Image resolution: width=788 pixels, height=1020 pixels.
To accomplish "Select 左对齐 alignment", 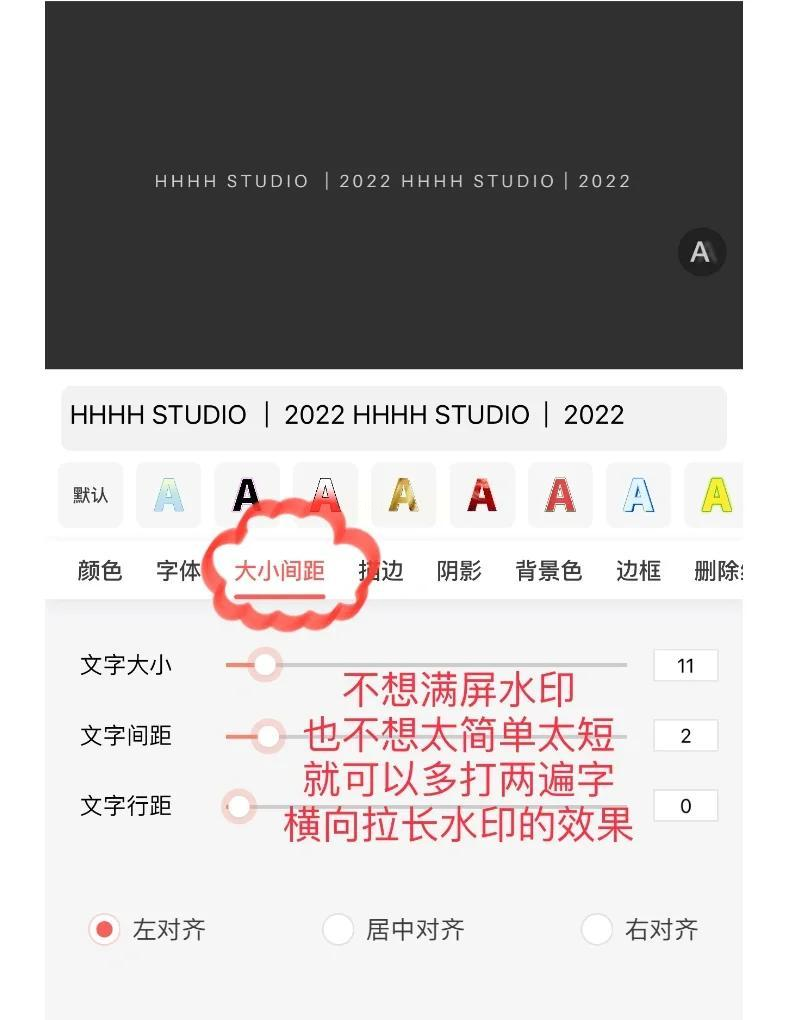I will click(104, 930).
